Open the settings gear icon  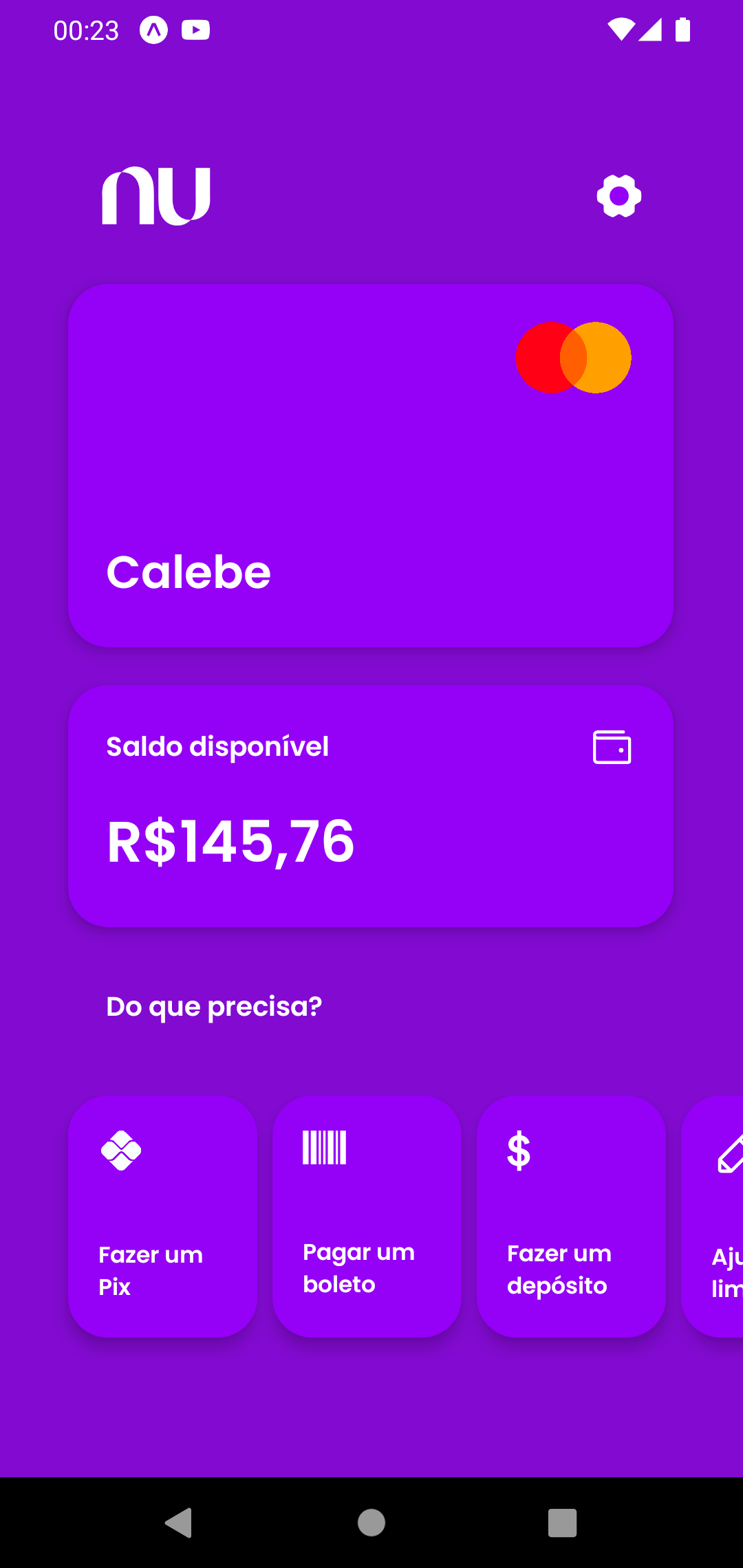619,196
